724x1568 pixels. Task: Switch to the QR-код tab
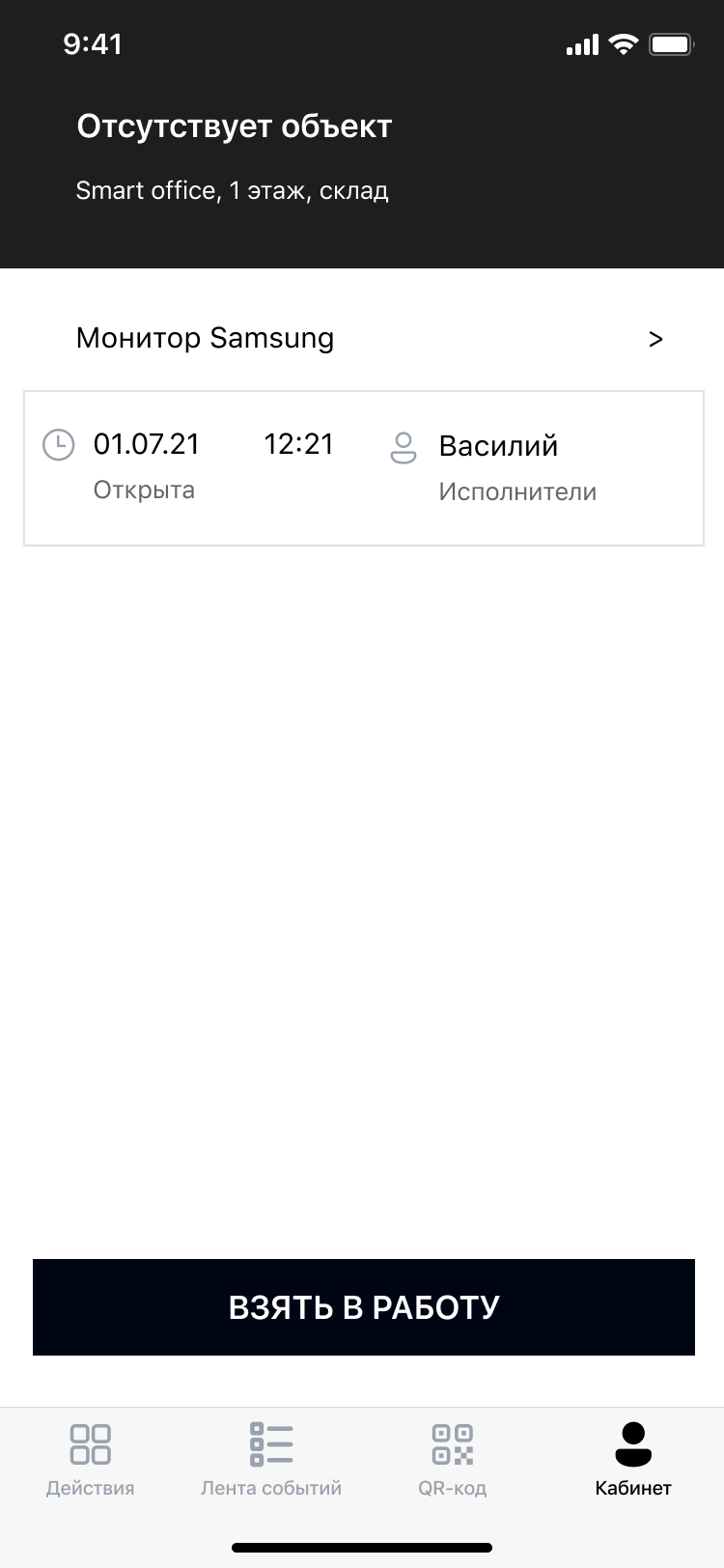coord(452,1460)
